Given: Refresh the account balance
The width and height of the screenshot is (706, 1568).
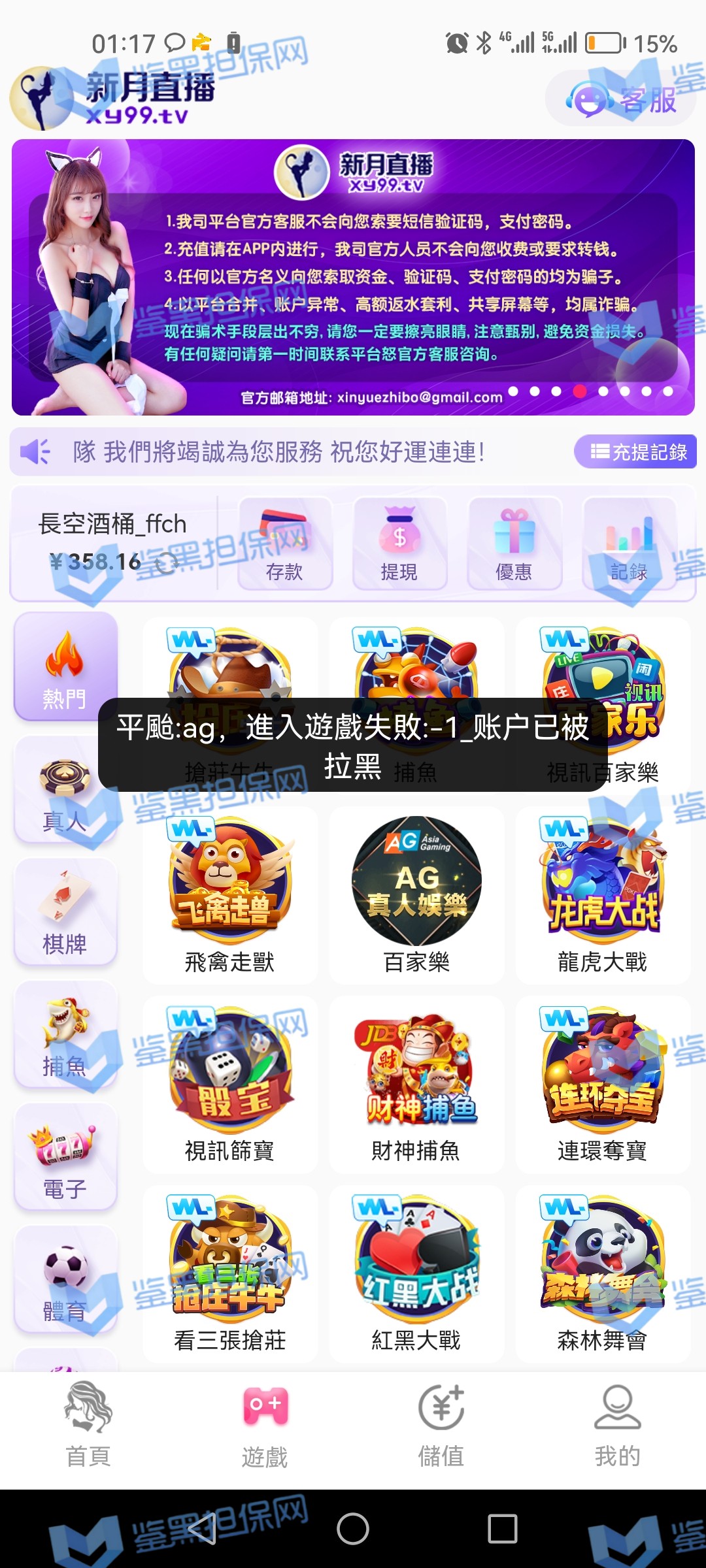Looking at the screenshot, I should click(x=166, y=562).
